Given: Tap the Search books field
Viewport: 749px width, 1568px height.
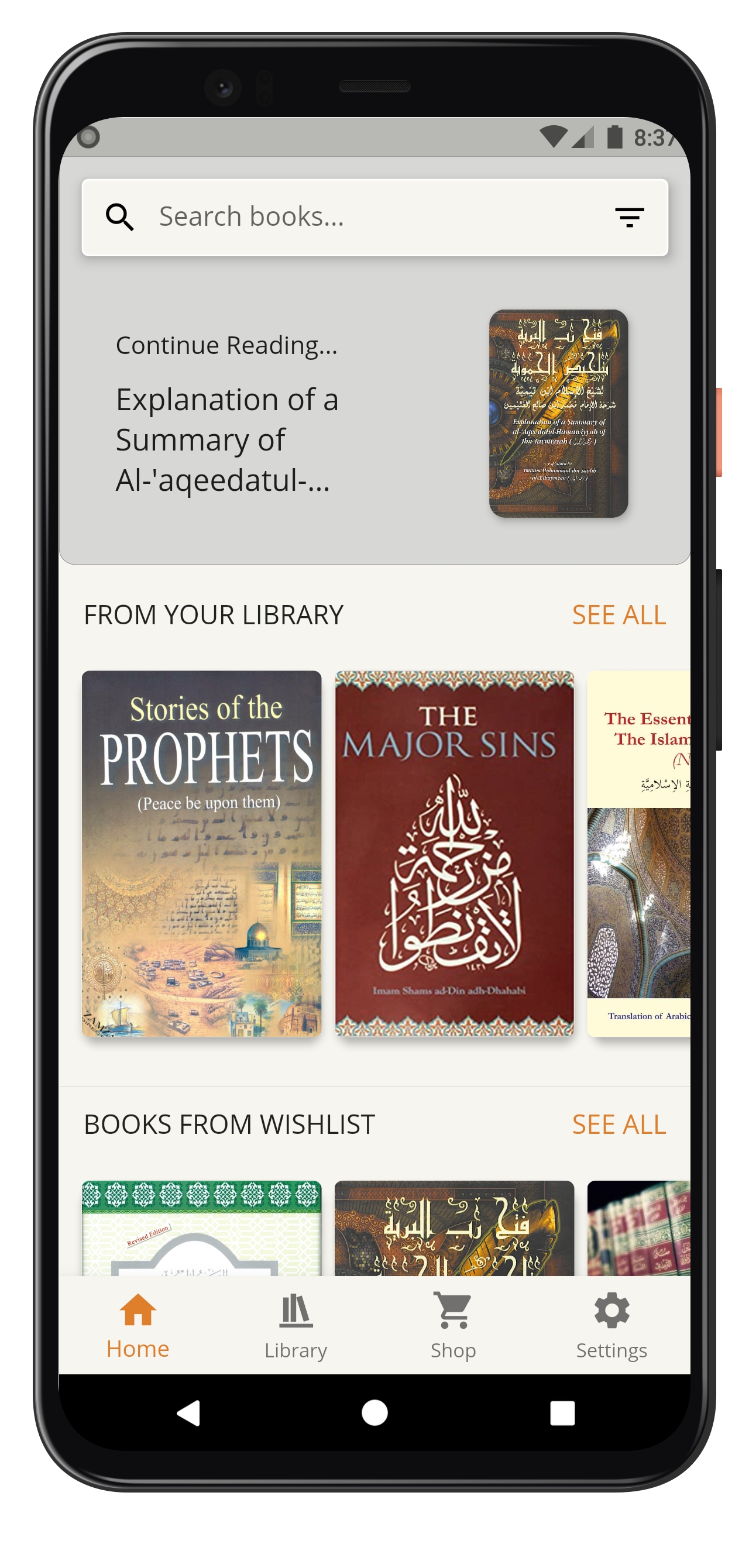Looking at the screenshot, I should [x=365, y=216].
